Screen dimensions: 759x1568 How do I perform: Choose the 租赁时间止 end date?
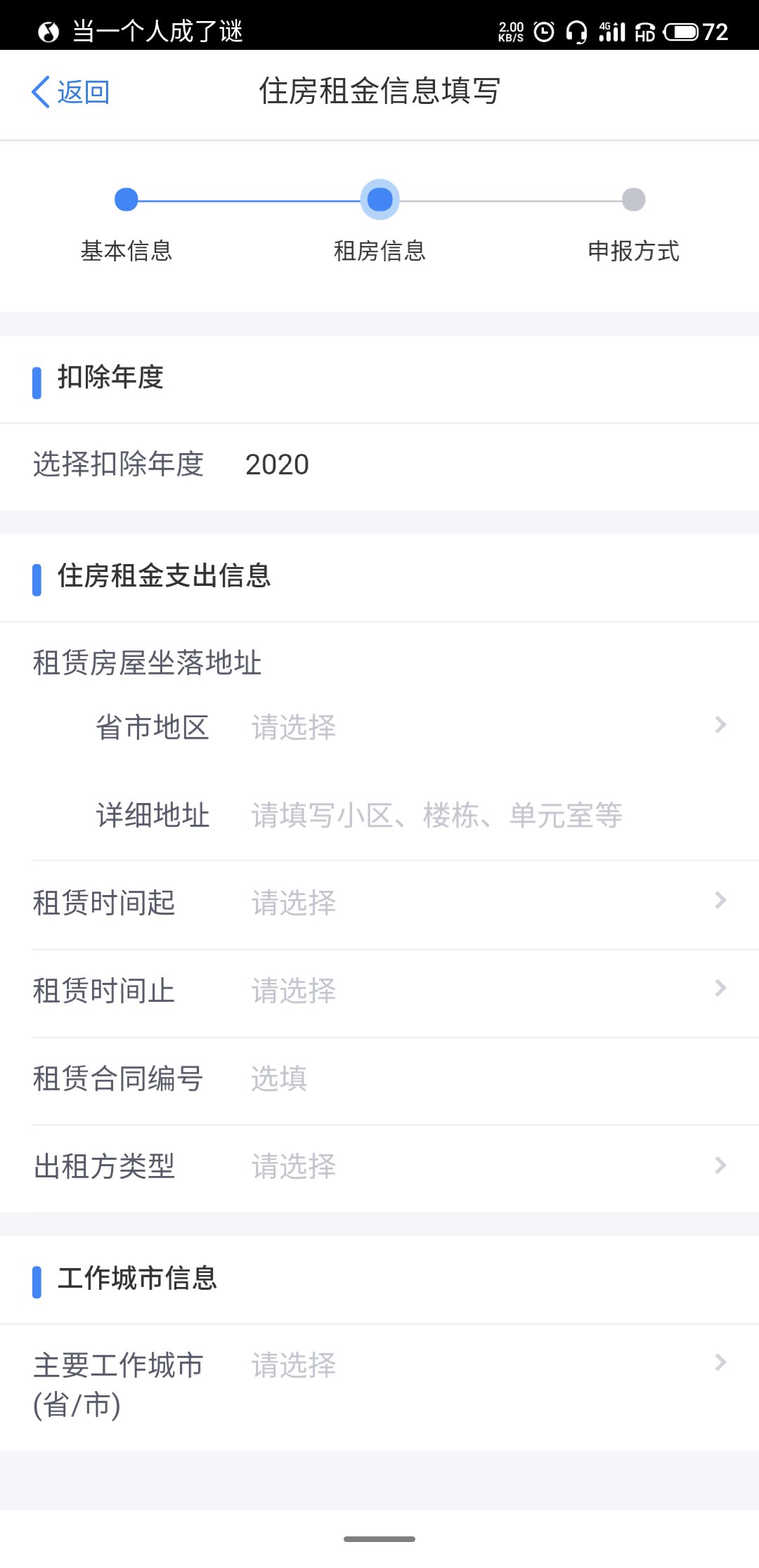click(x=485, y=990)
